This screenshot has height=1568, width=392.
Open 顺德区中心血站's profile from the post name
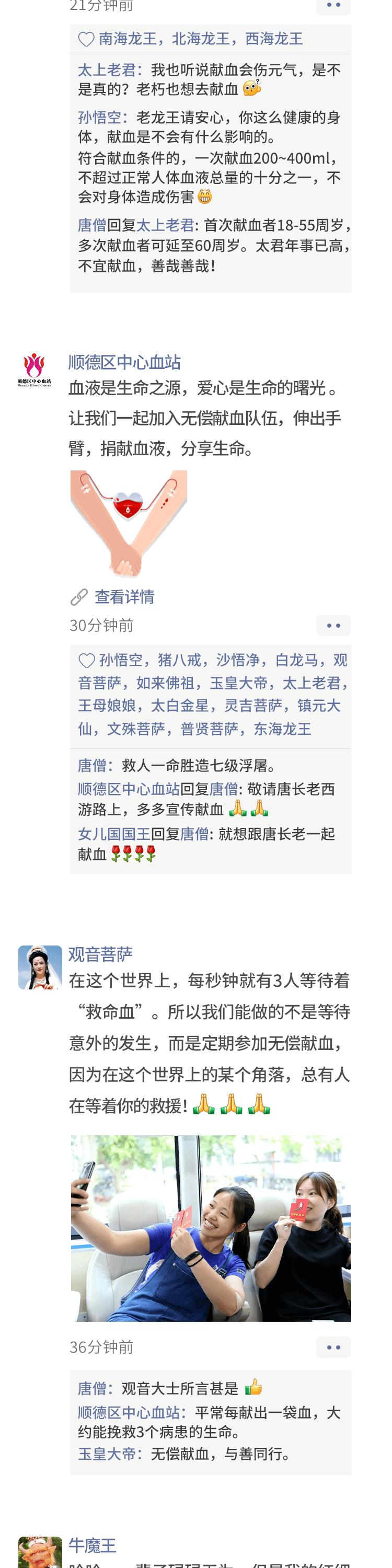click(124, 362)
